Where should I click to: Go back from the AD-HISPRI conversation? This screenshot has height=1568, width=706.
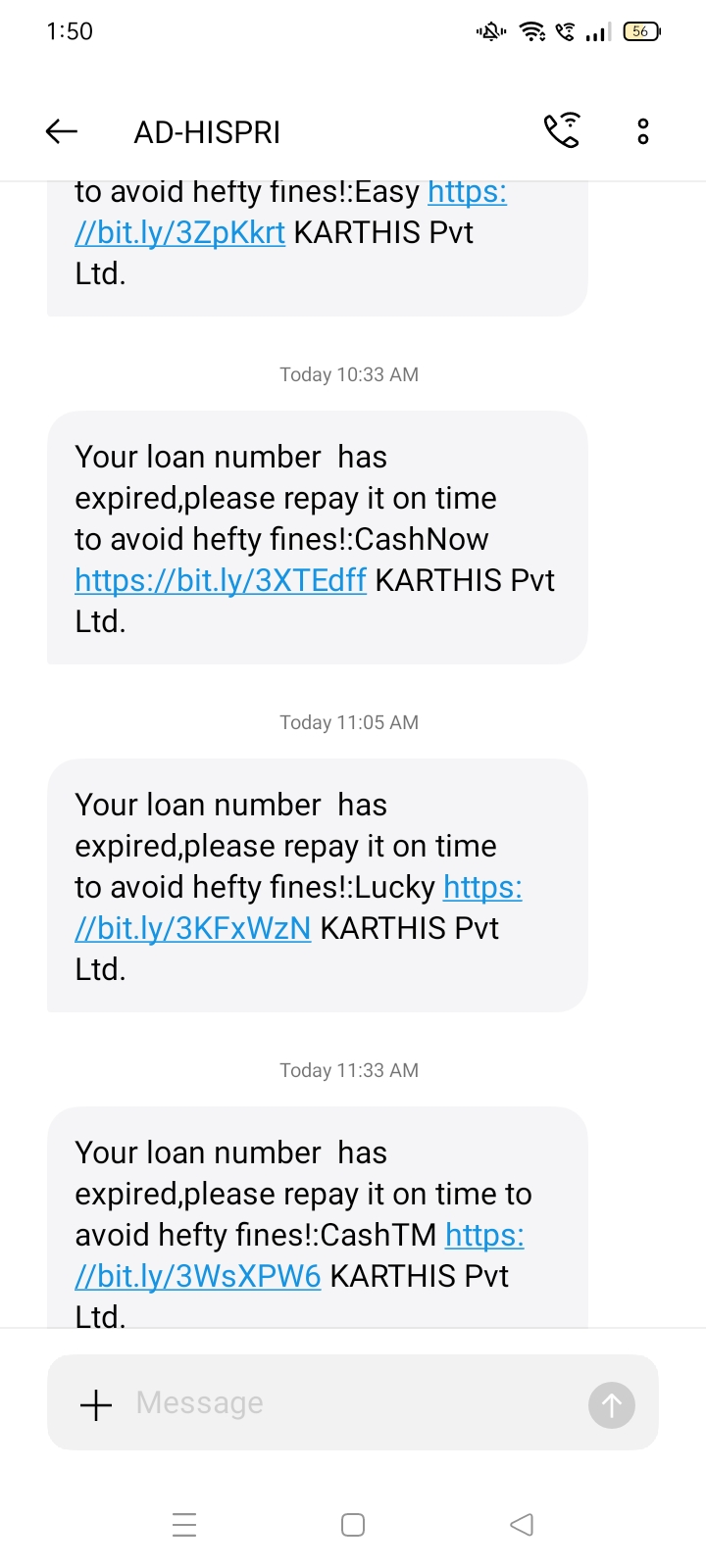pos(62,131)
